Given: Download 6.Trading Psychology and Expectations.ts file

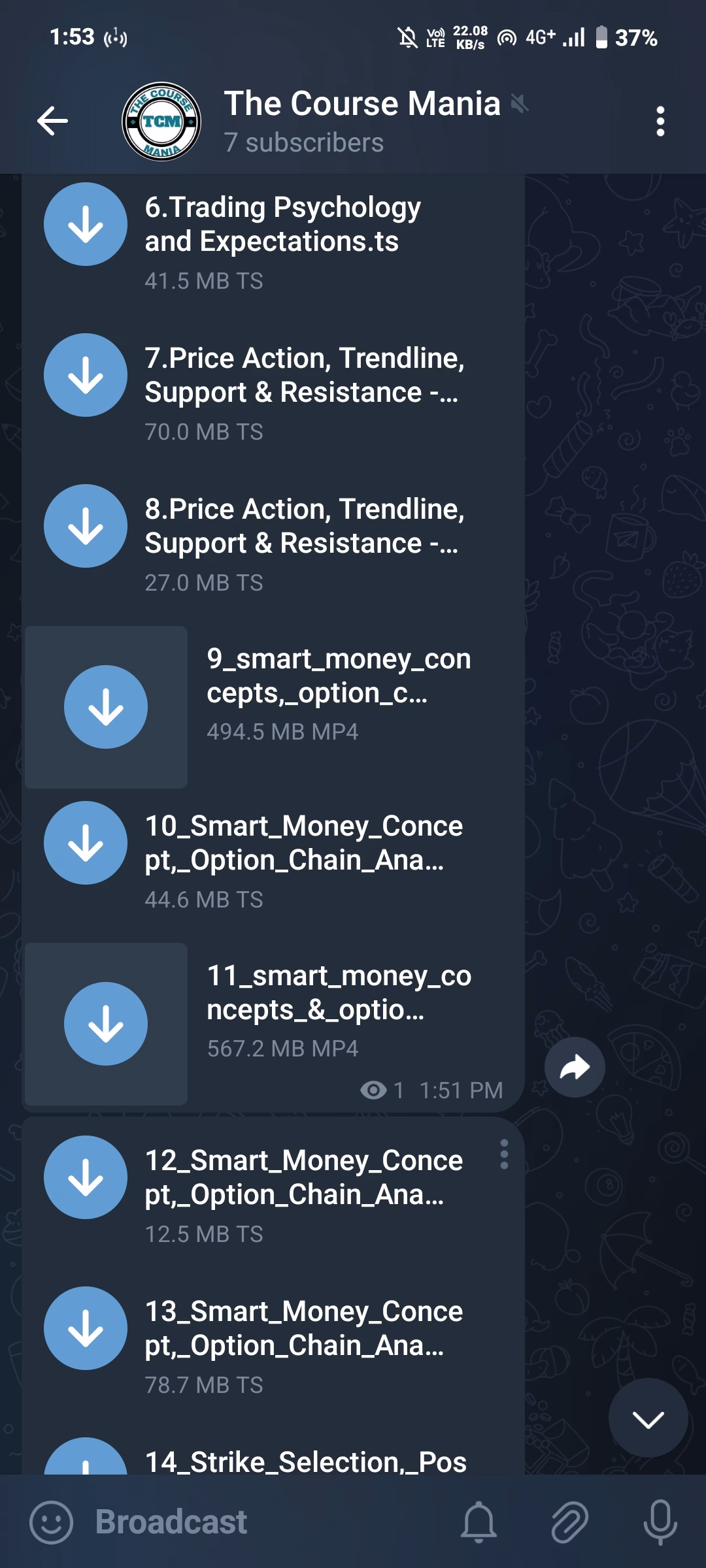Looking at the screenshot, I should (x=86, y=224).
